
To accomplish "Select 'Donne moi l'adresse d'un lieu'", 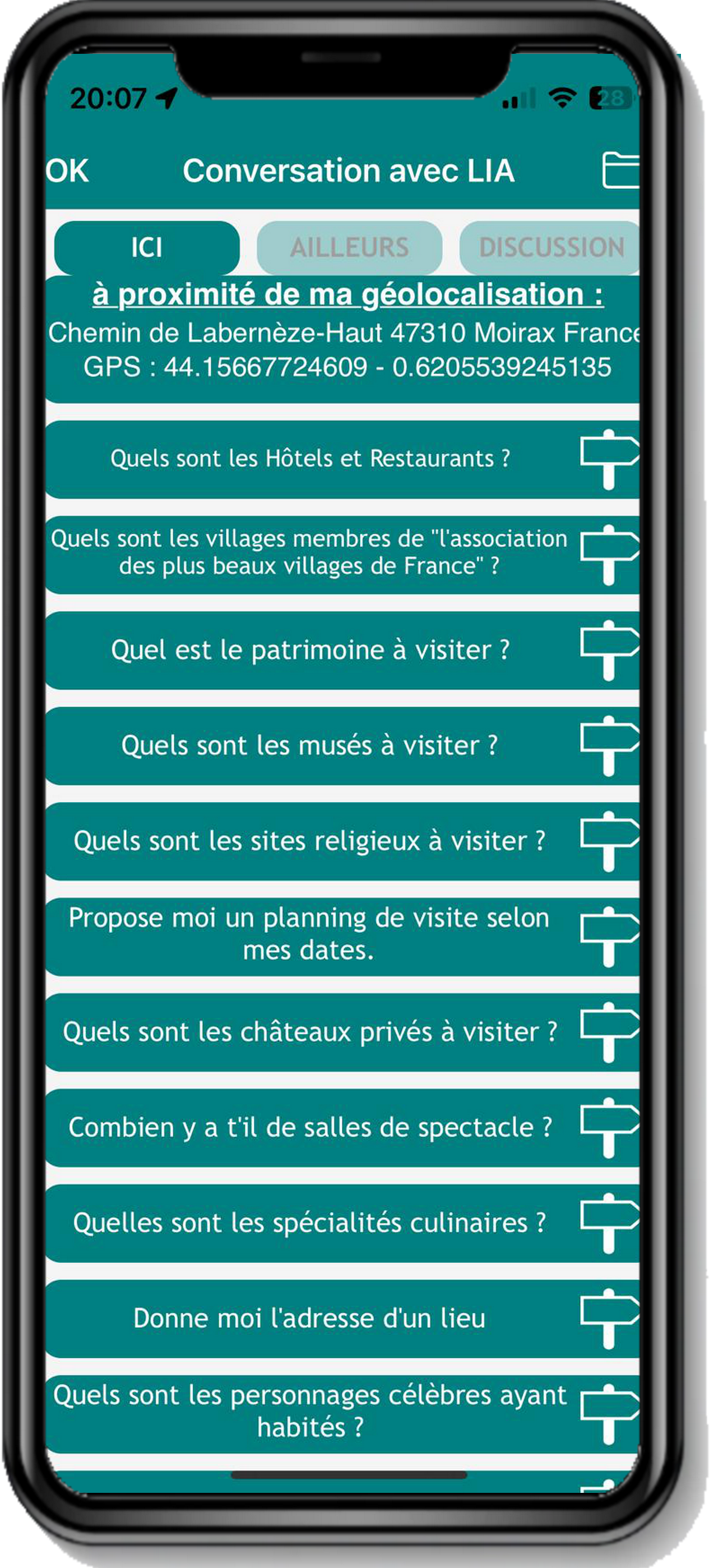I will [310, 1319].
